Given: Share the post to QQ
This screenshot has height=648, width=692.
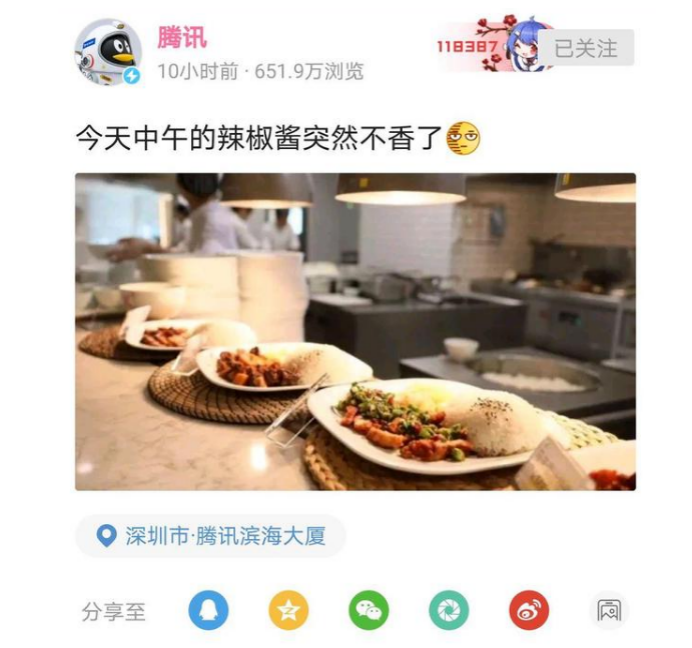Looking at the screenshot, I should (209, 610).
